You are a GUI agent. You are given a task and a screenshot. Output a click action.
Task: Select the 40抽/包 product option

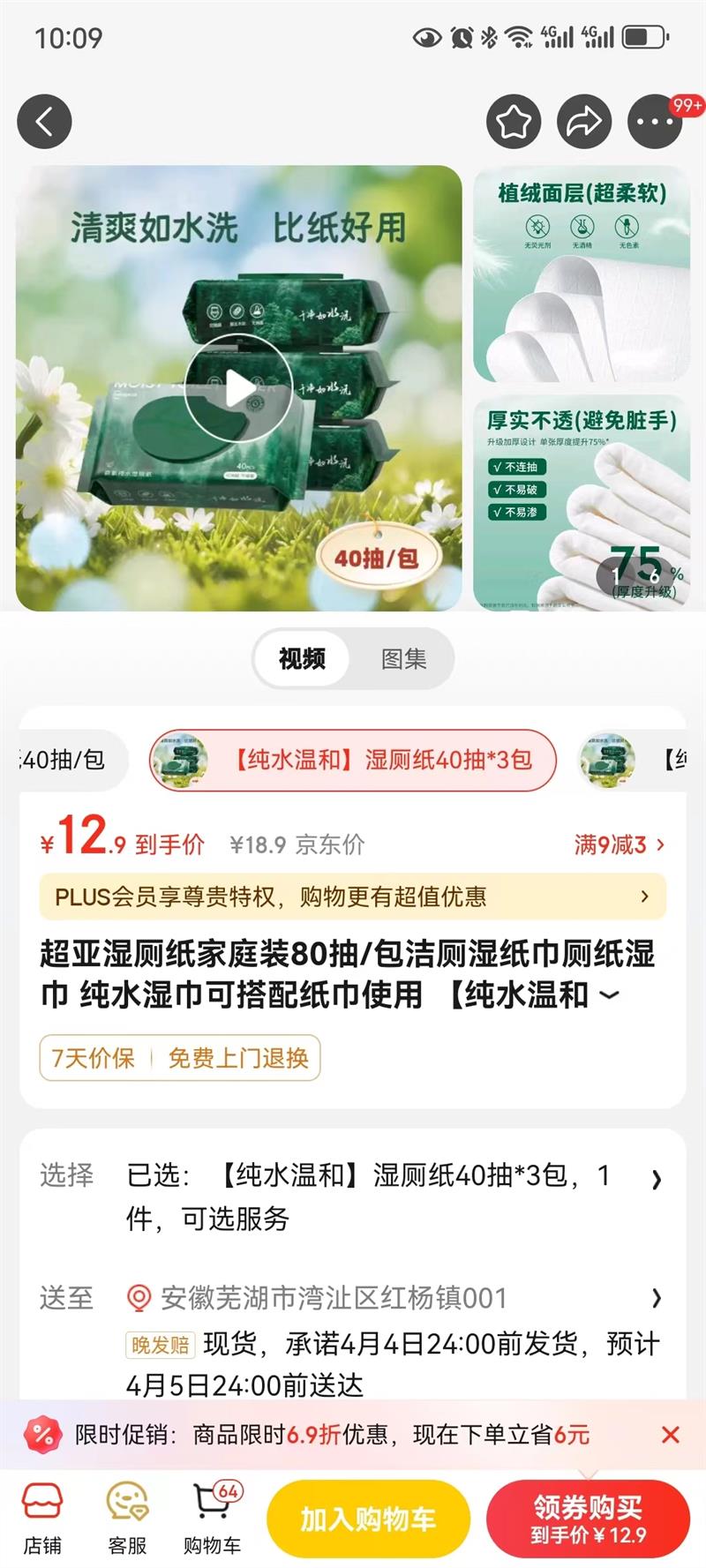(x=62, y=760)
